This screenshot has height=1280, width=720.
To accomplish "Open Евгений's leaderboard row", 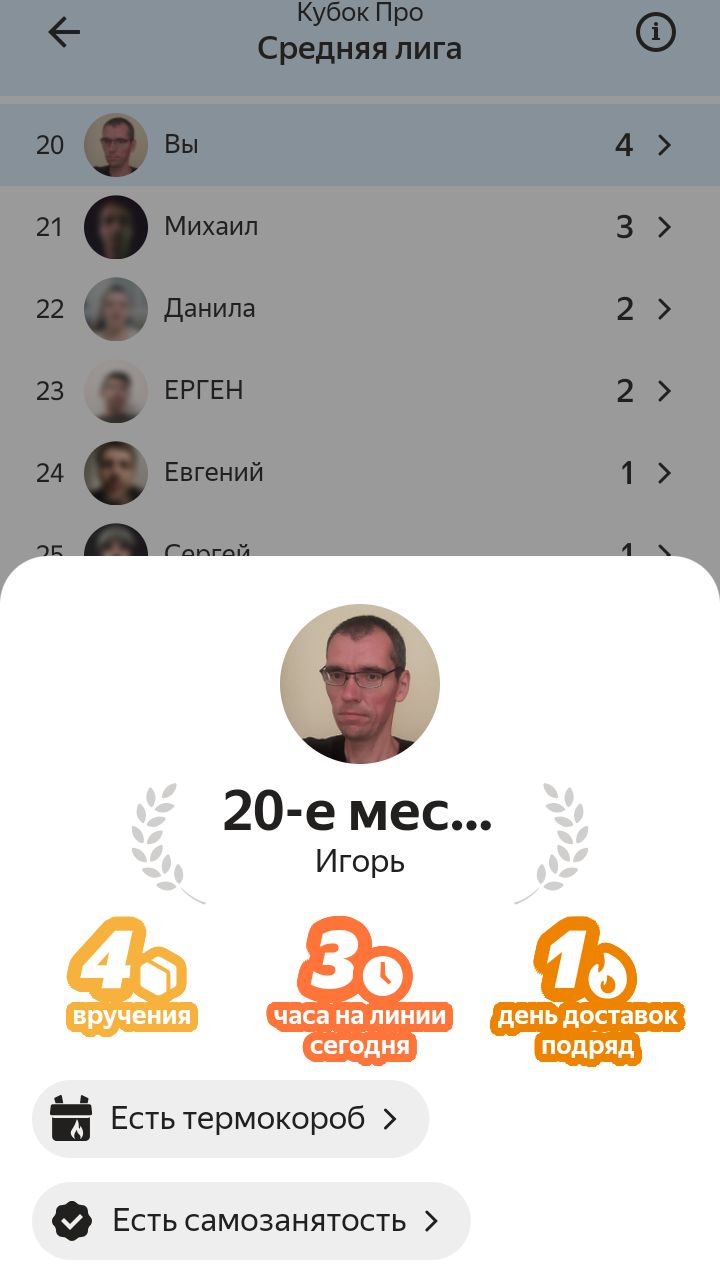I will [x=360, y=472].
